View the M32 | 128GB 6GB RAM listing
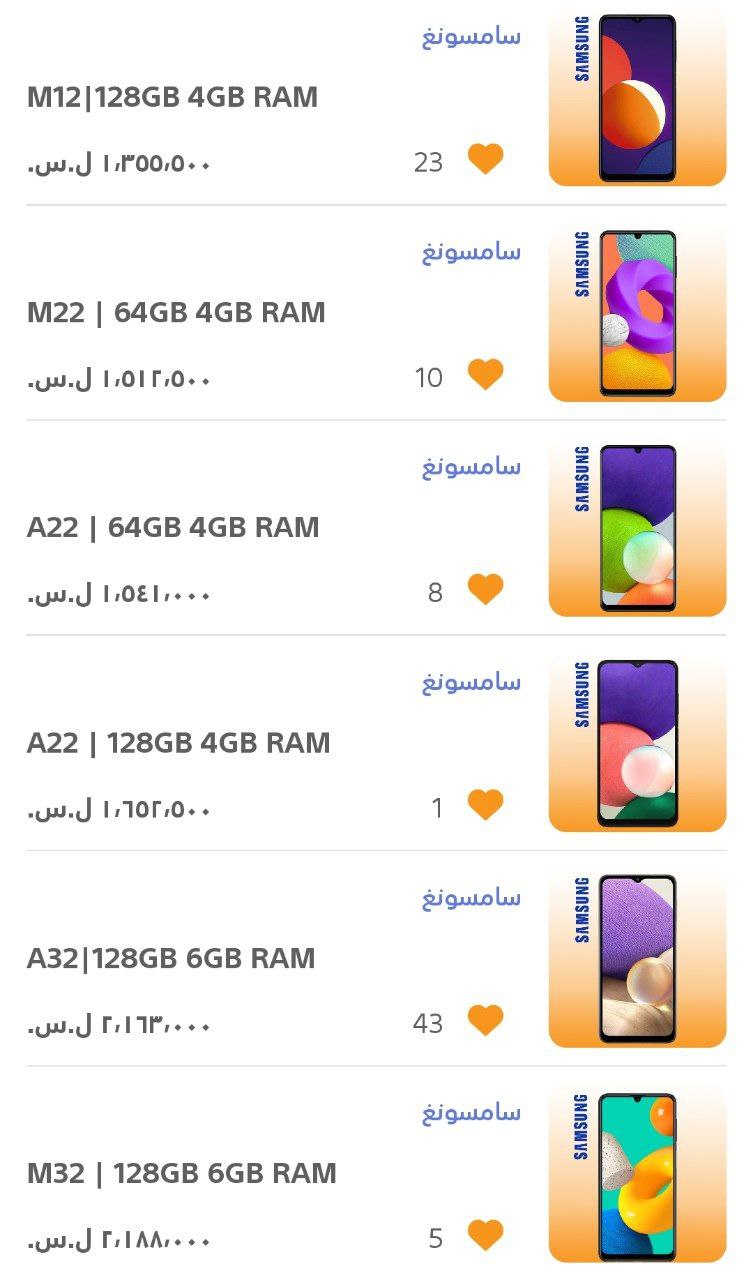Screen dimensions: 753x1280 [x=181, y=1173]
